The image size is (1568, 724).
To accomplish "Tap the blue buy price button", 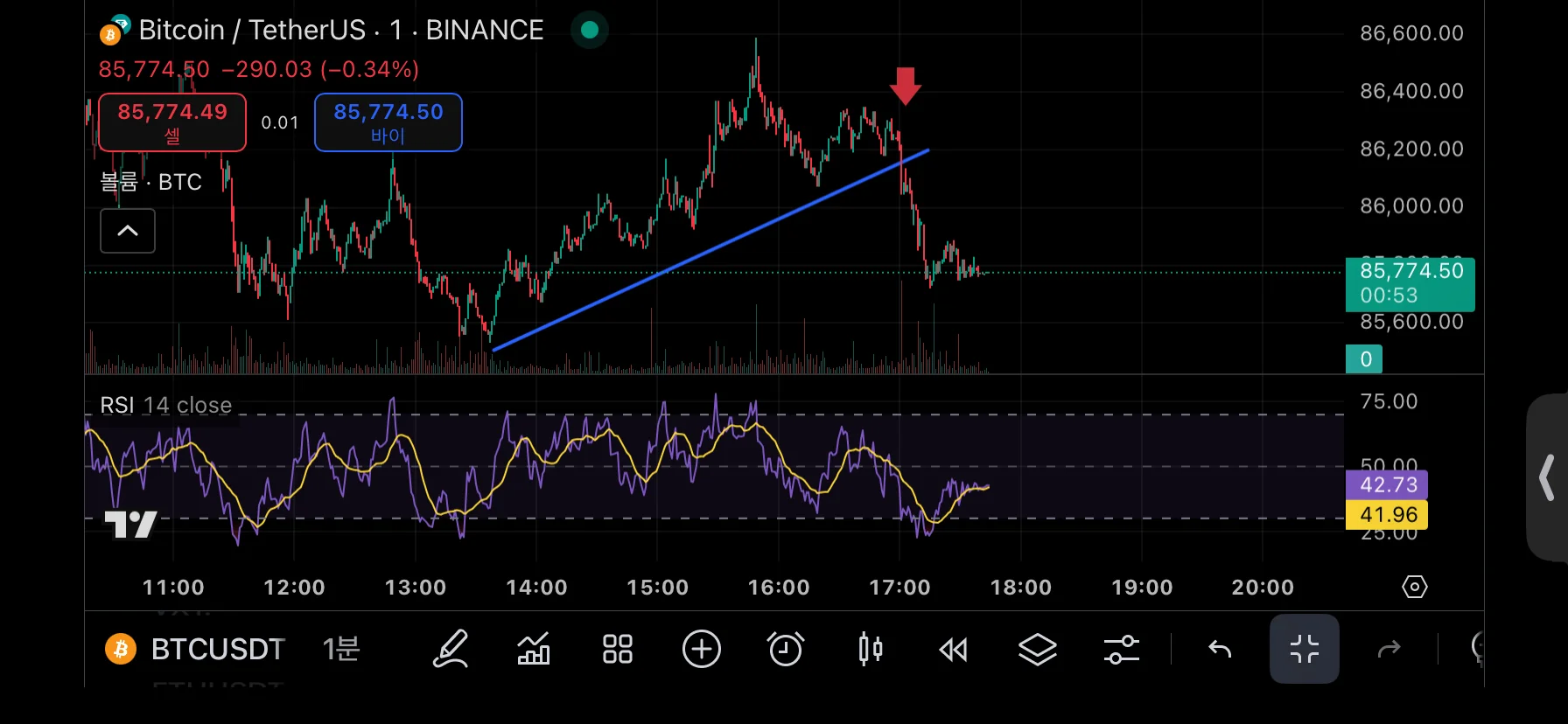I will point(388,122).
